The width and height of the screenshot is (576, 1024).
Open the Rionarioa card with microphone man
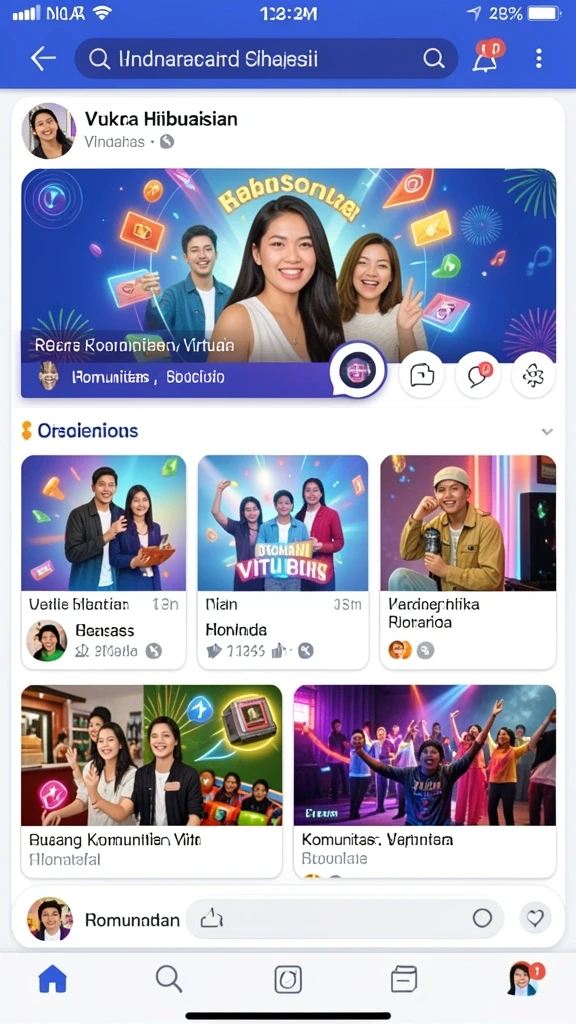click(468, 562)
